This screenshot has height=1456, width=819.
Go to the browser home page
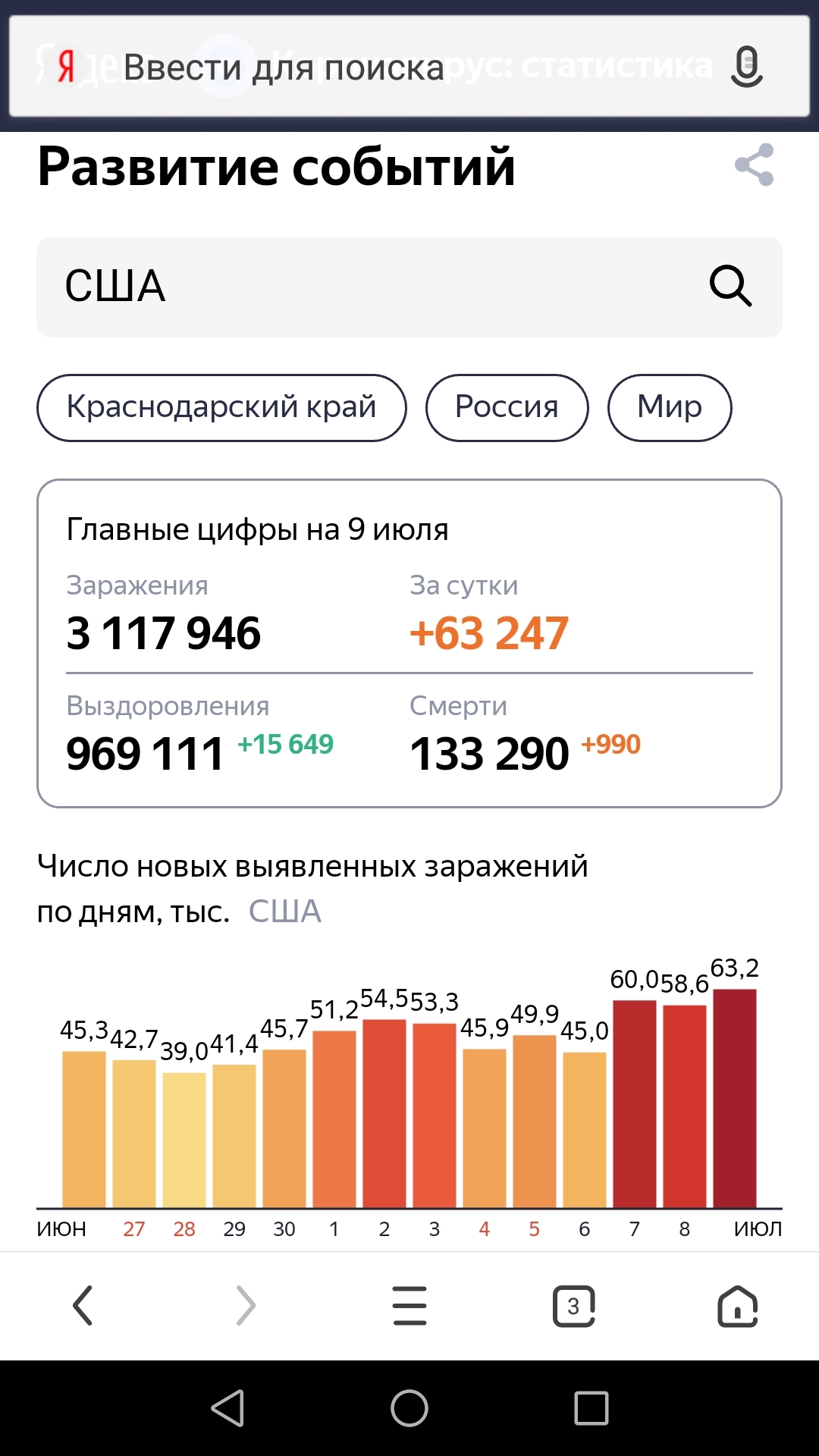click(737, 1306)
